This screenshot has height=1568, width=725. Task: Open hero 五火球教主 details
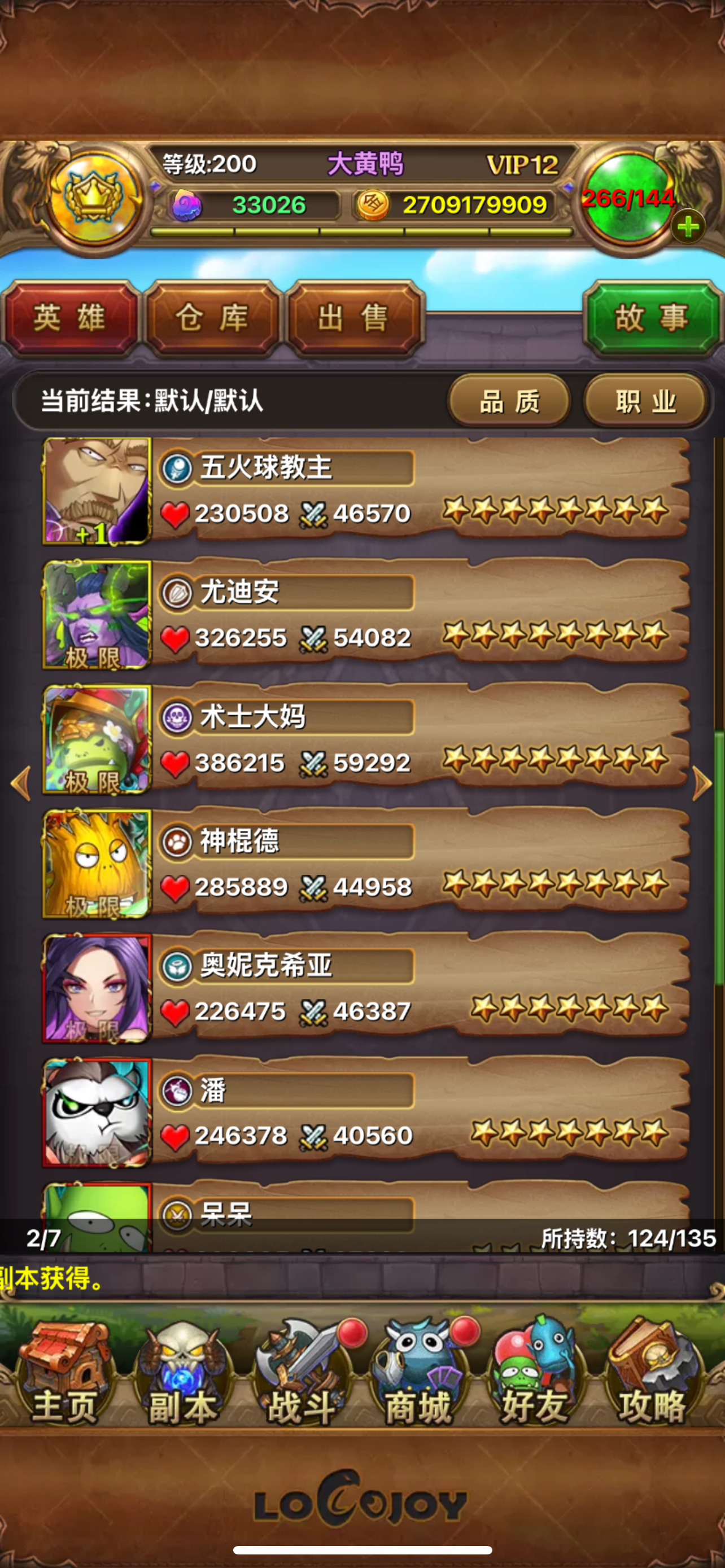tap(365, 490)
